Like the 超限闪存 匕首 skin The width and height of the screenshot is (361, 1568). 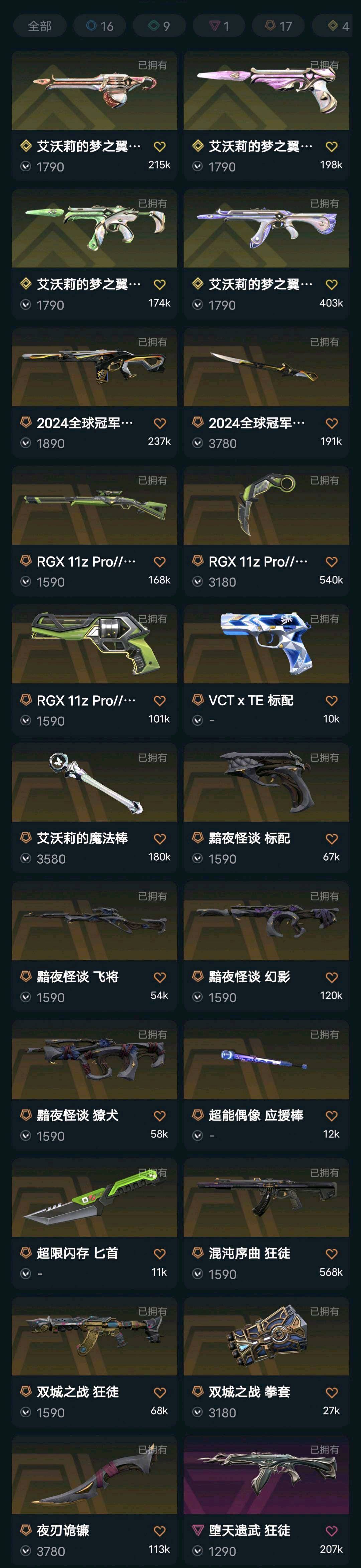tap(160, 1254)
